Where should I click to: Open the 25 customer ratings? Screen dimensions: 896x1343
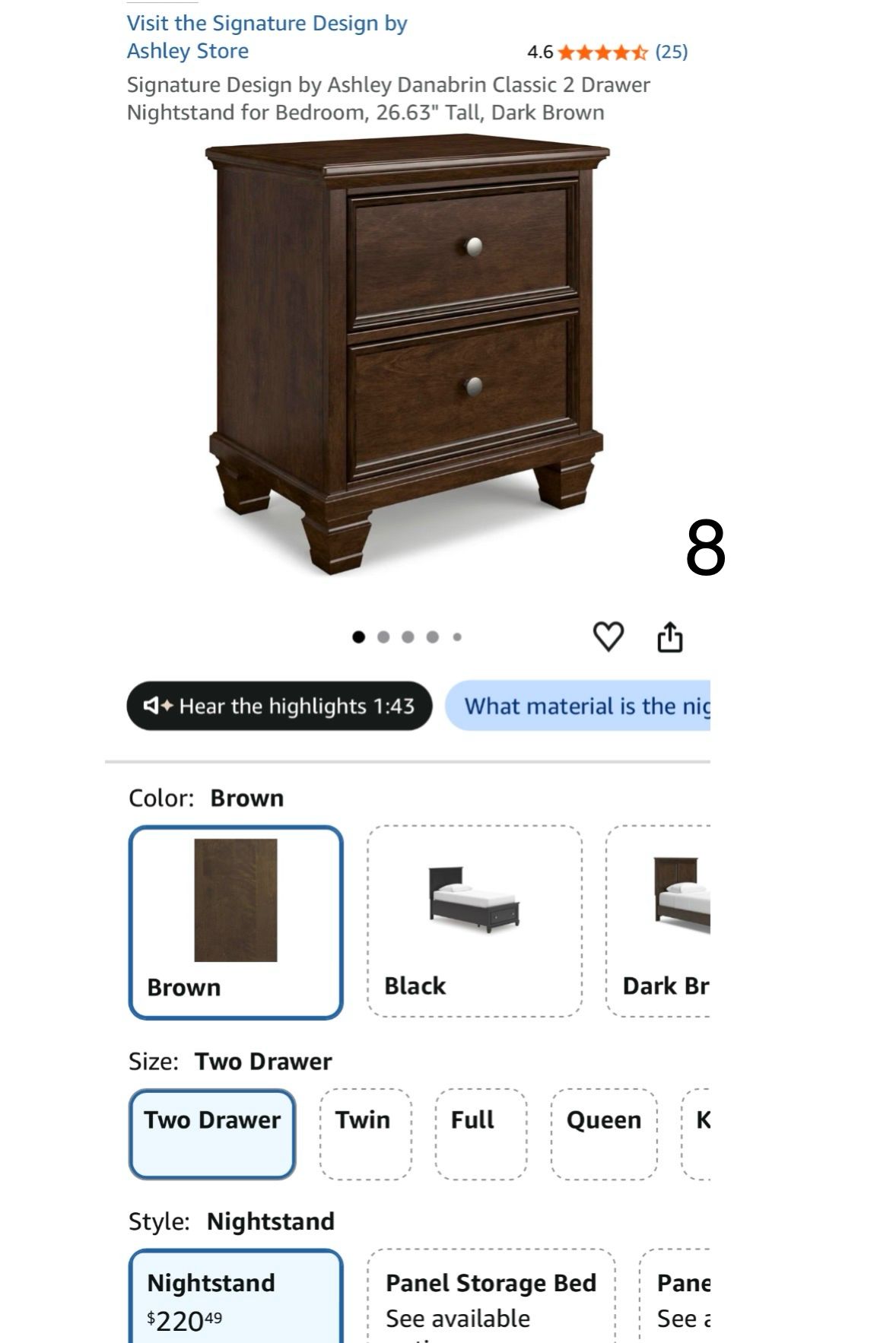(x=672, y=52)
